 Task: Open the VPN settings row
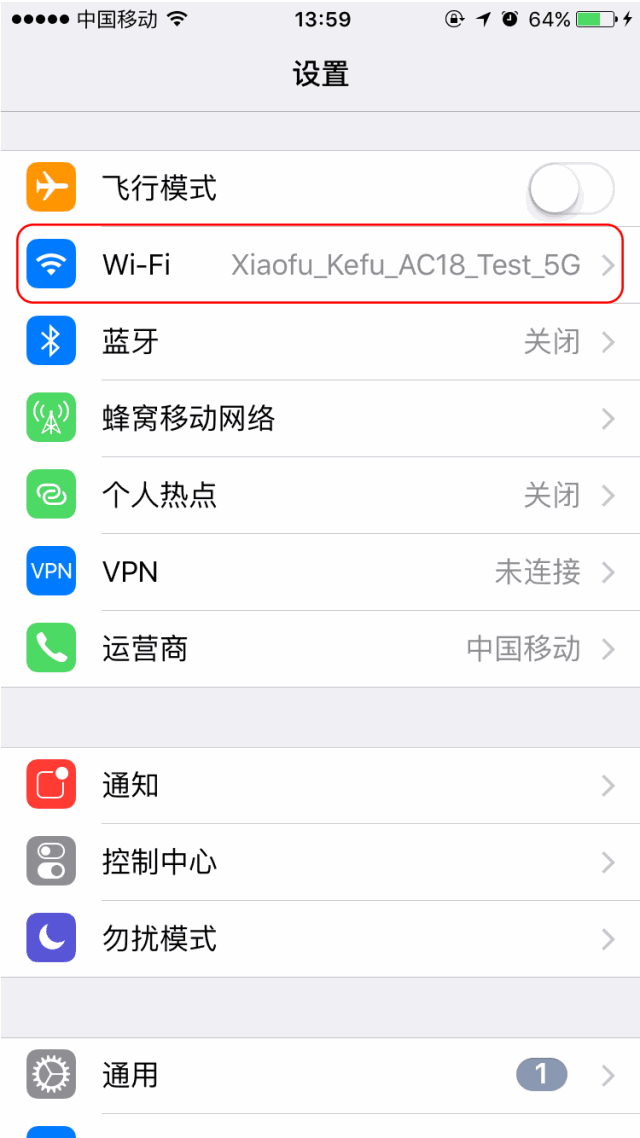(x=320, y=572)
